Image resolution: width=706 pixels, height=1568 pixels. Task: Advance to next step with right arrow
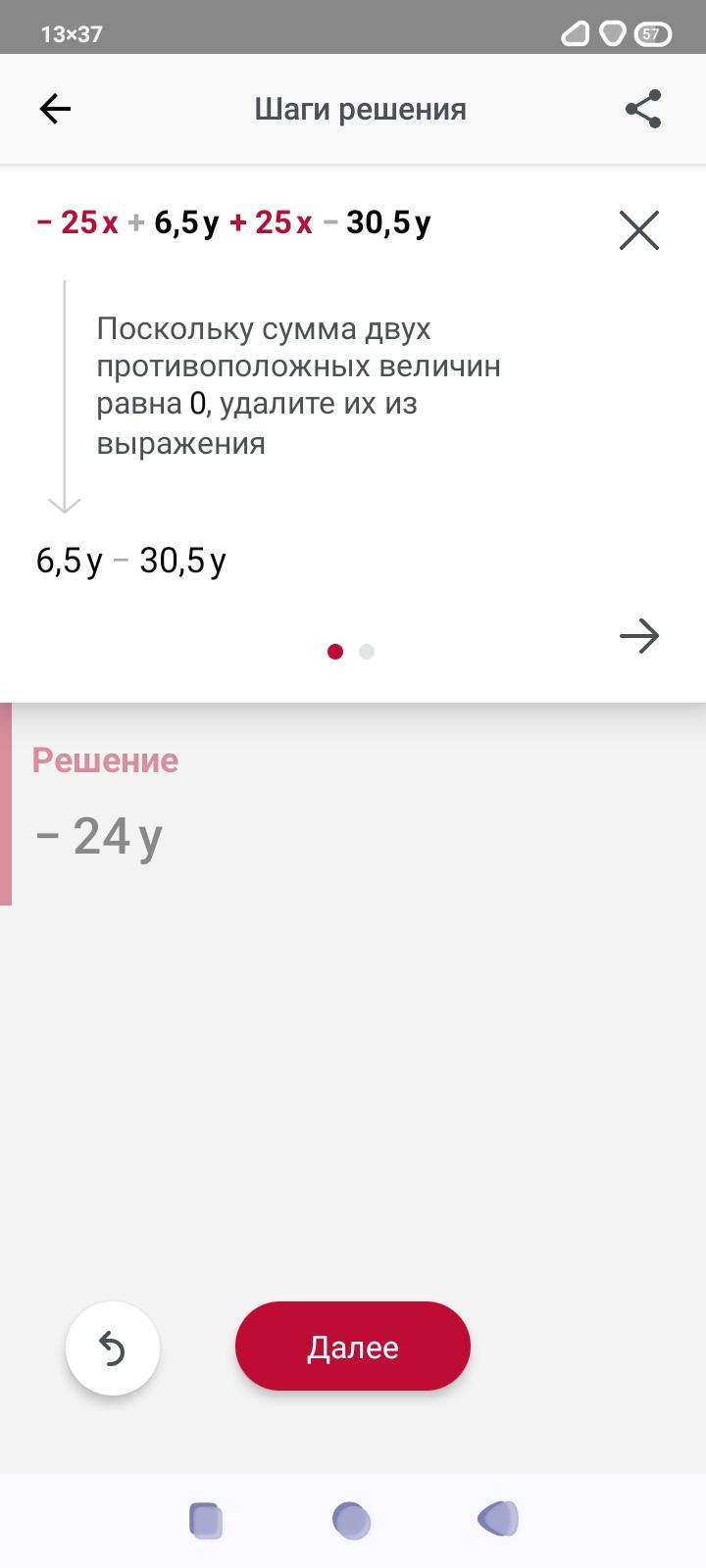pos(639,636)
